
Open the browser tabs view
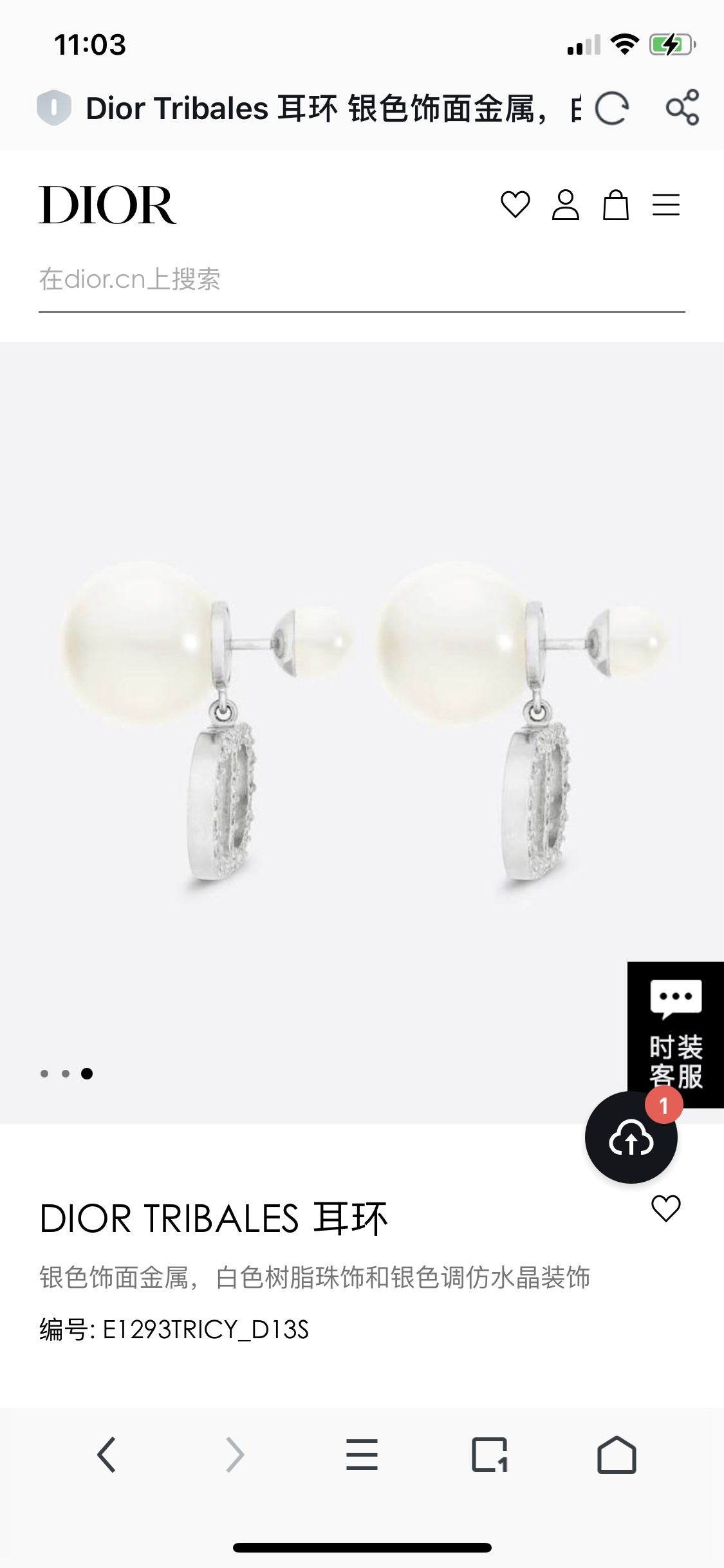coord(489,1455)
